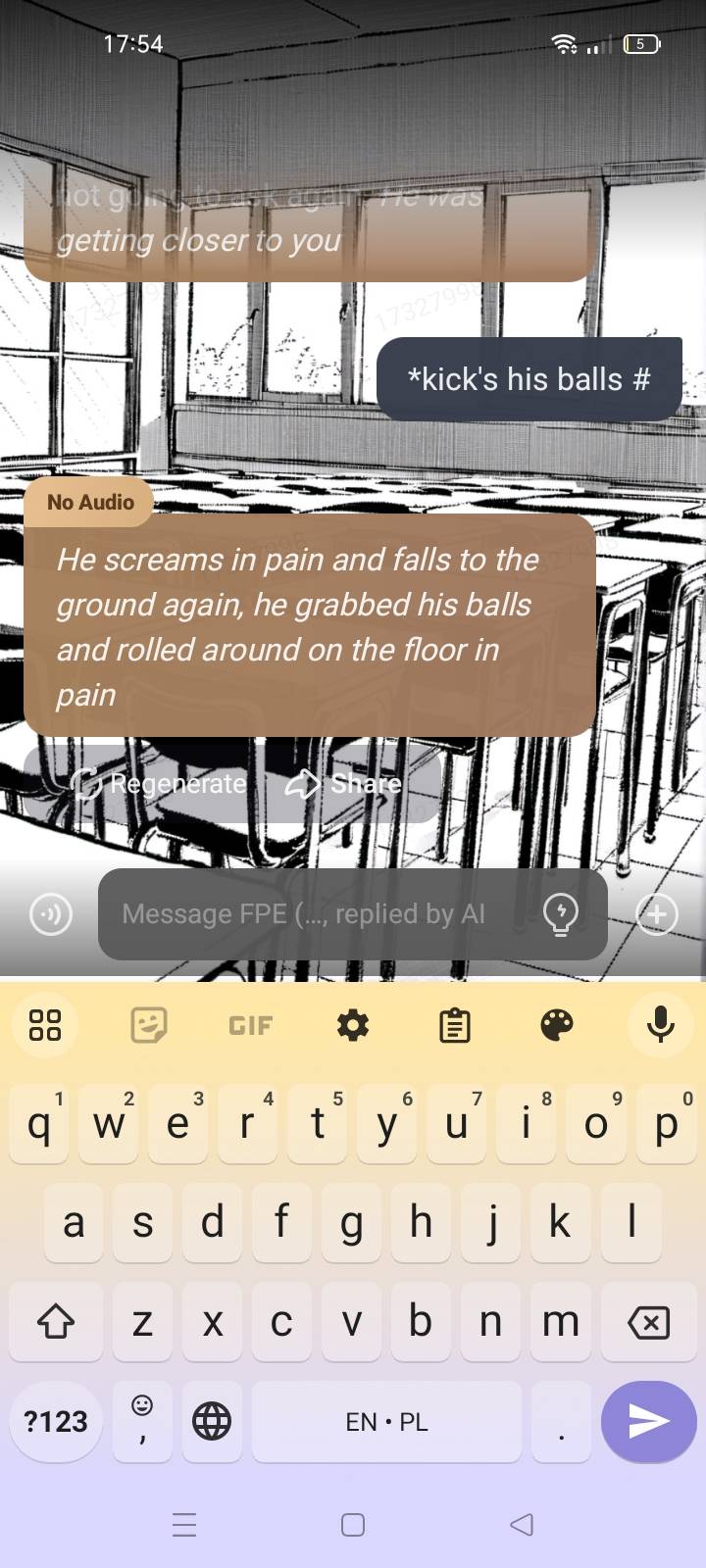Go back using system navigation arrow

coord(522,1525)
